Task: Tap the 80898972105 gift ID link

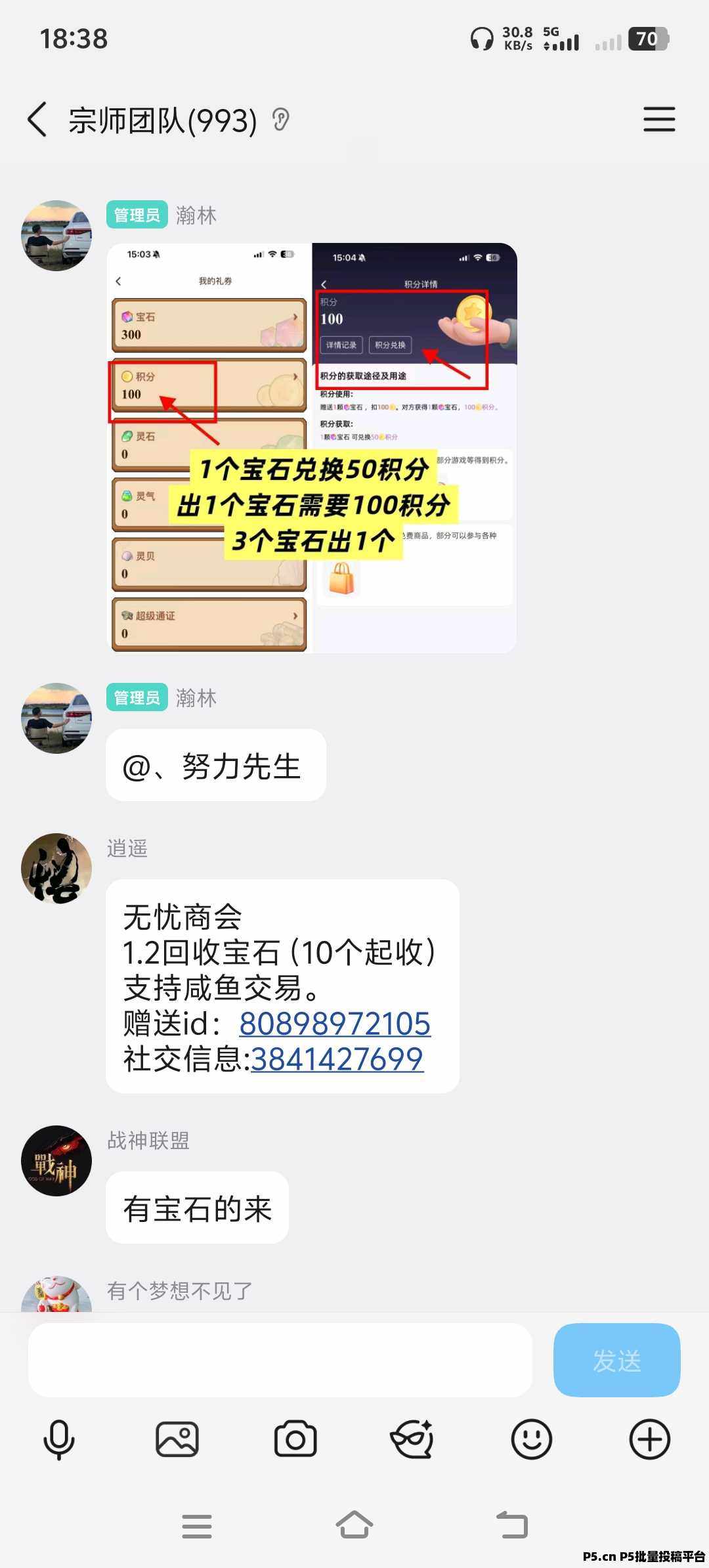Action: (x=335, y=1024)
